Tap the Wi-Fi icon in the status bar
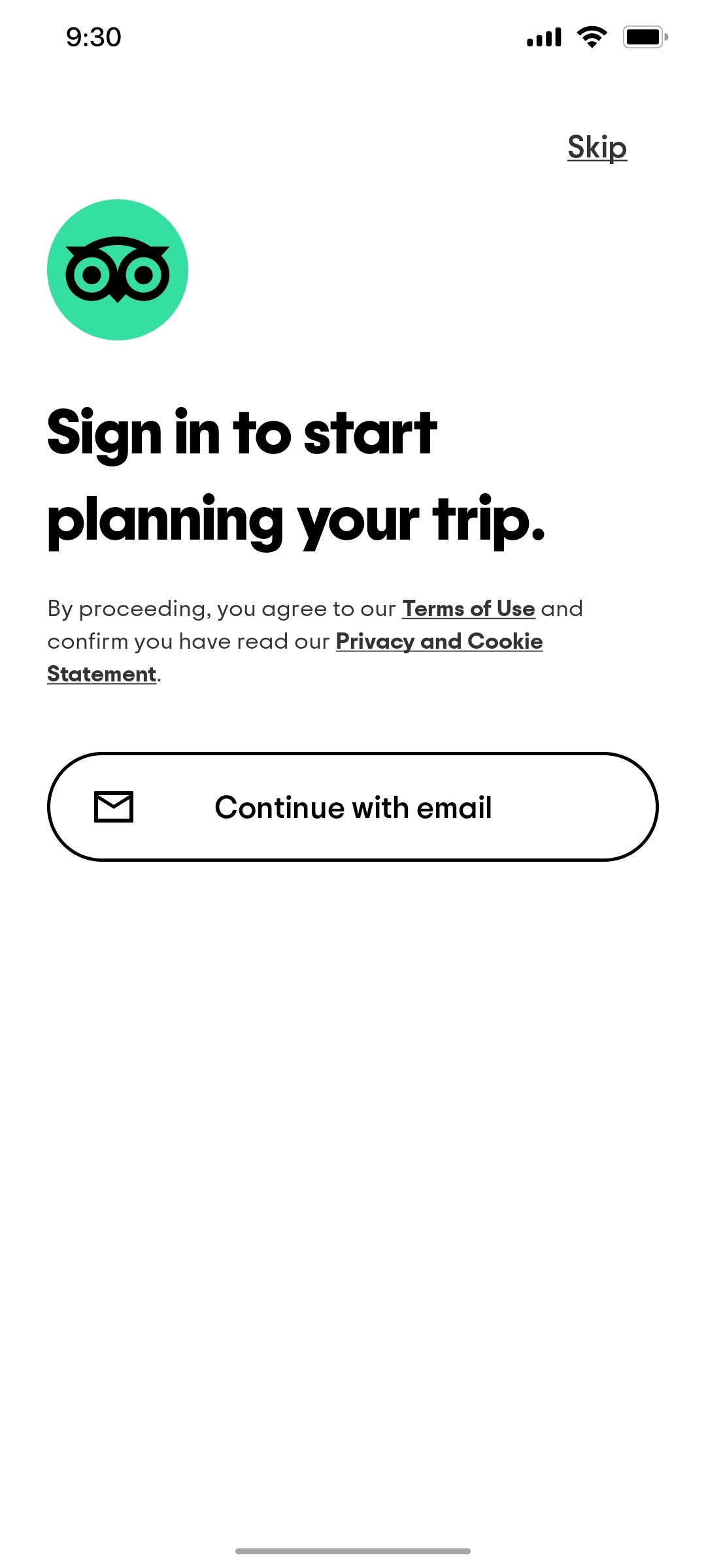The height and width of the screenshot is (1568, 706). [590, 37]
